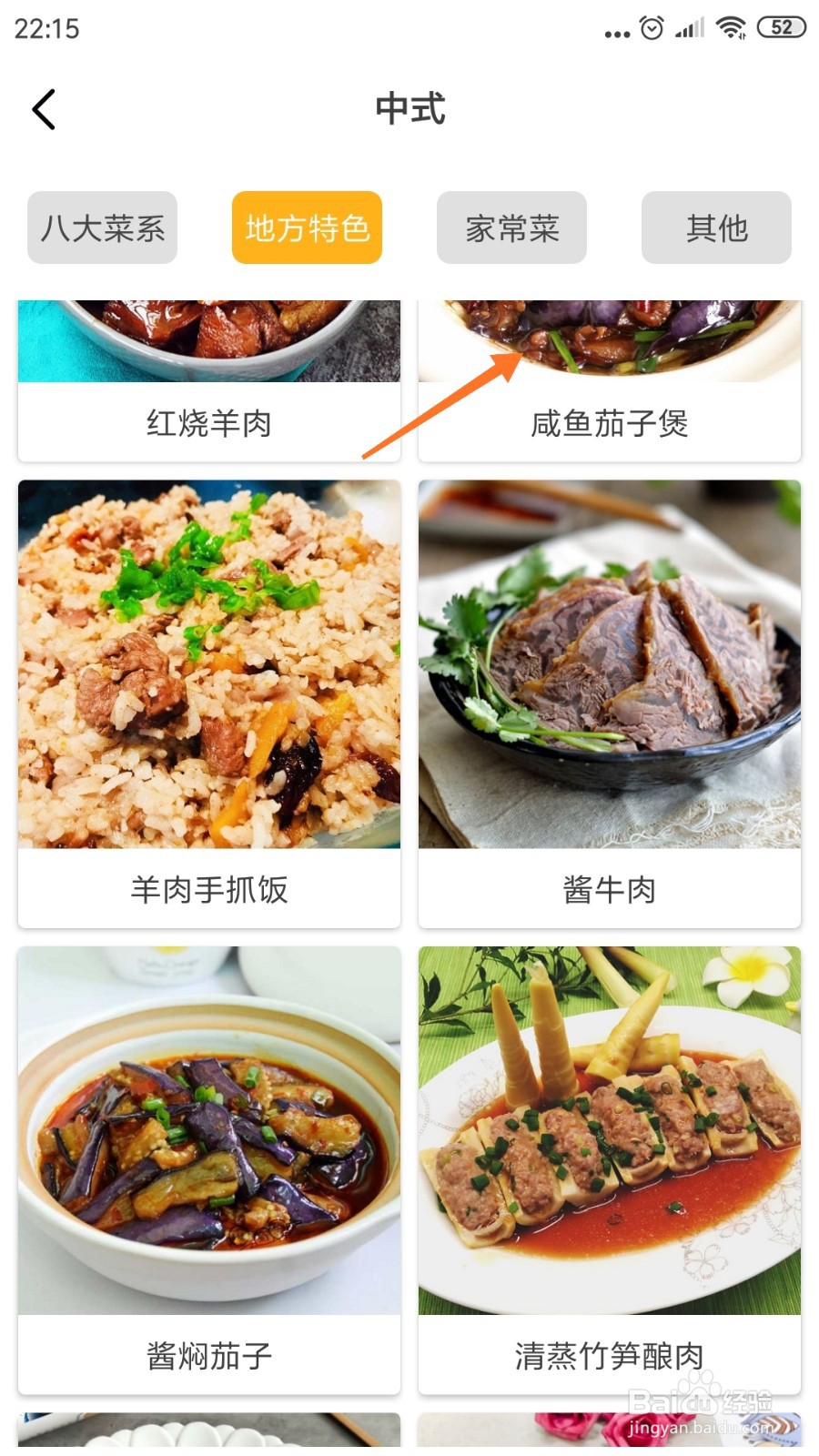Image resolution: width=819 pixels, height=1456 pixels.
Task: Open the 羊肉手抓饭 recipe thumbnail
Action: click(x=208, y=664)
